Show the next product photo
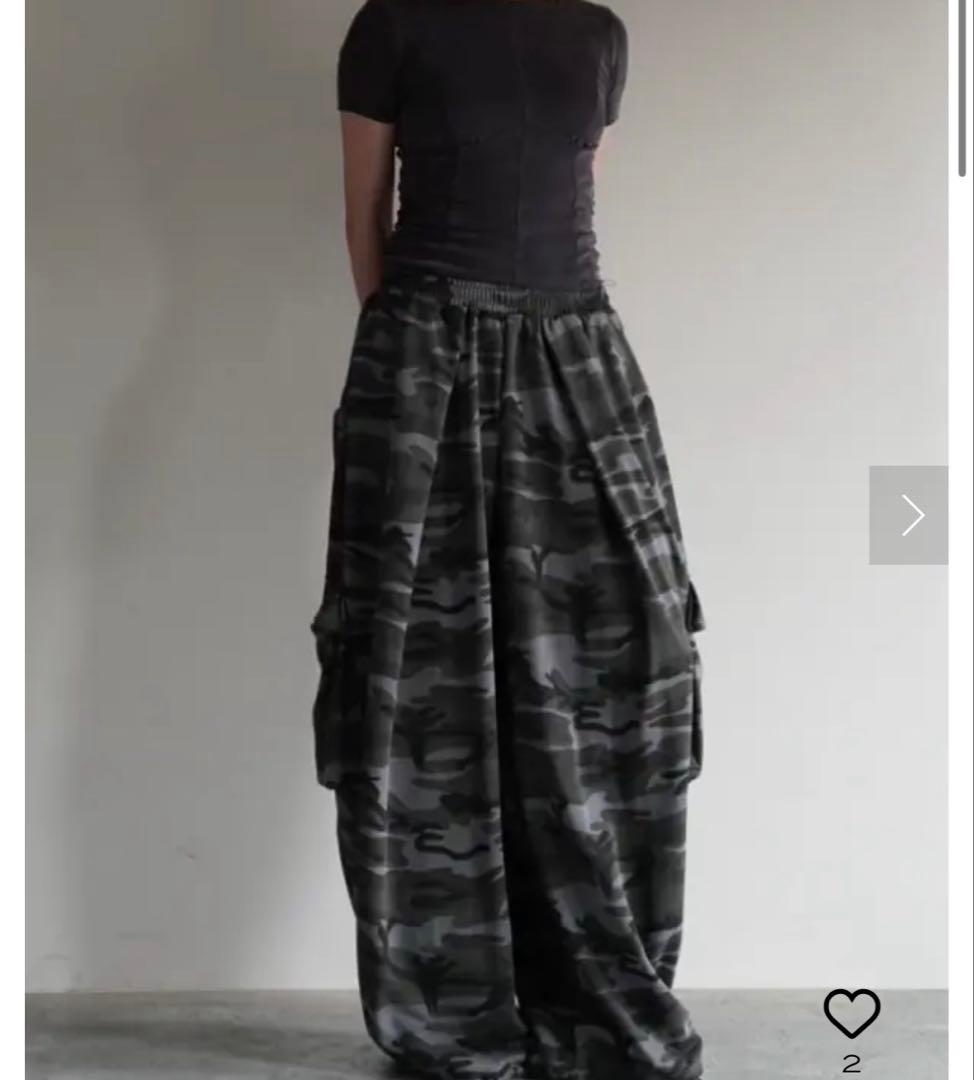This screenshot has height=1080, width=974. [908, 515]
